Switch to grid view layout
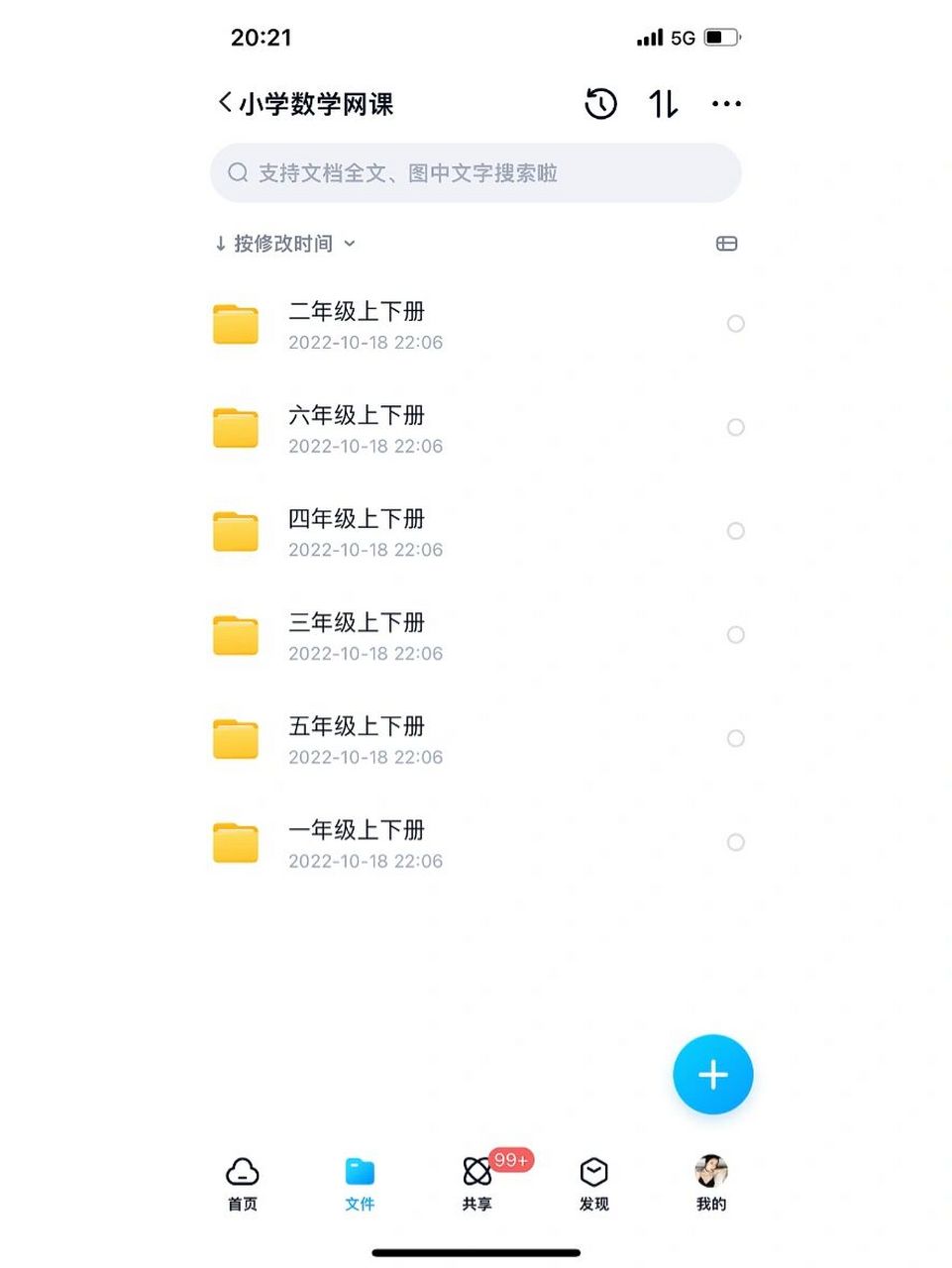This screenshot has width=952, height=1268. point(726,244)
